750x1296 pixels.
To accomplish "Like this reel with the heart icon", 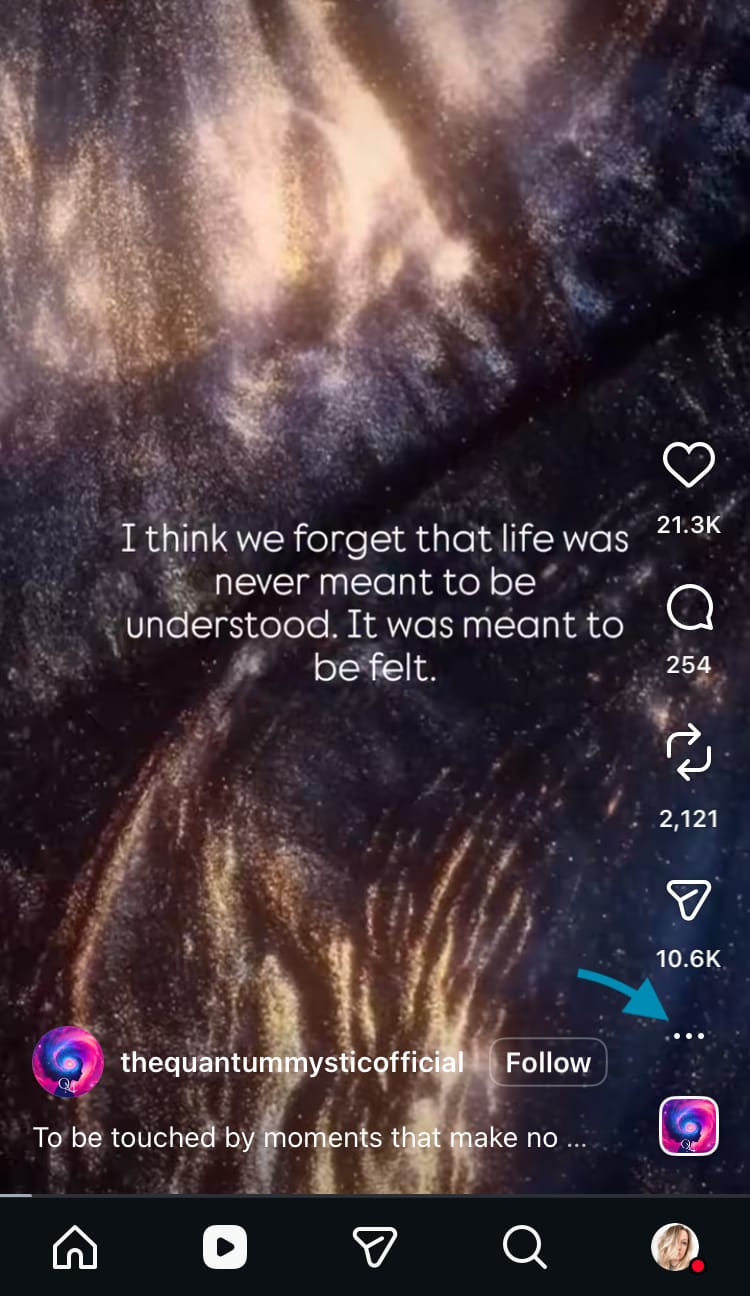I will pos(688,466).
